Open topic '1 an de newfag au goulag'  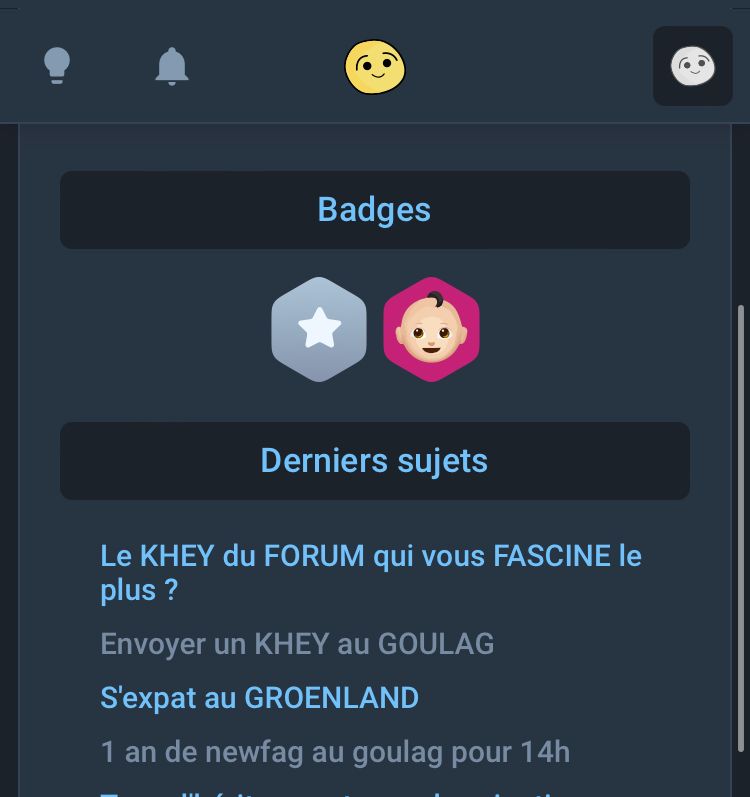(335, 751)
